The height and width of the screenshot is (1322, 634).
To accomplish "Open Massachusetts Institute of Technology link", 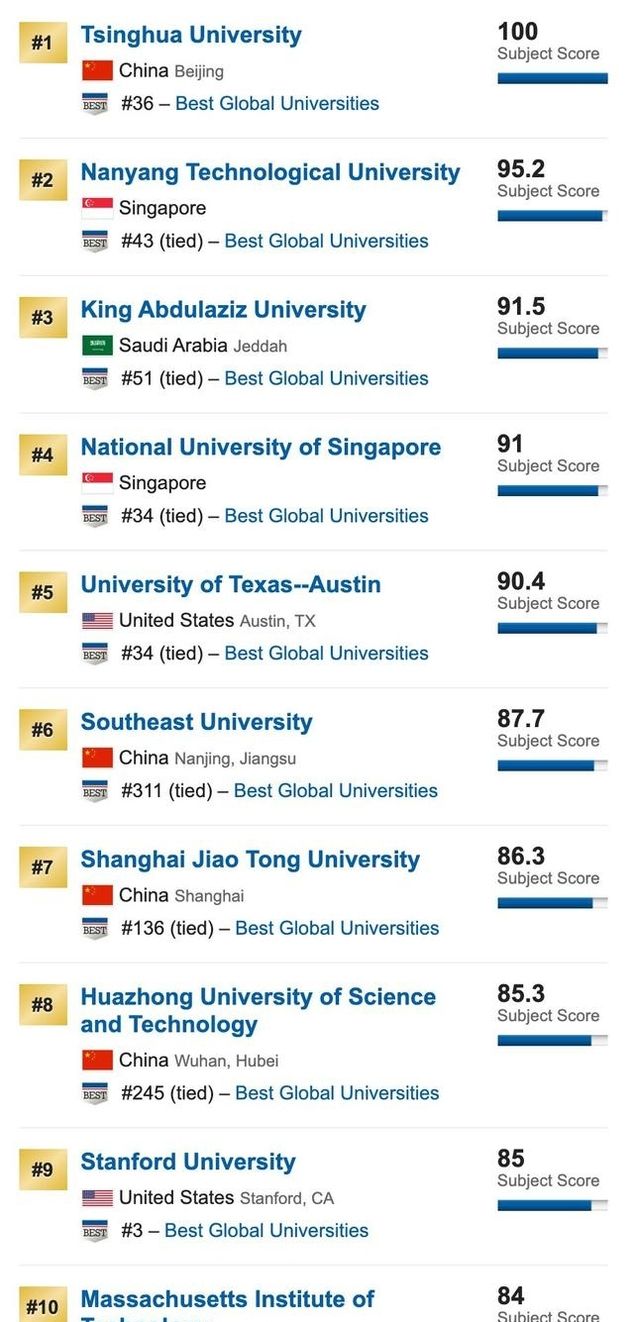I will (227, 1300).
